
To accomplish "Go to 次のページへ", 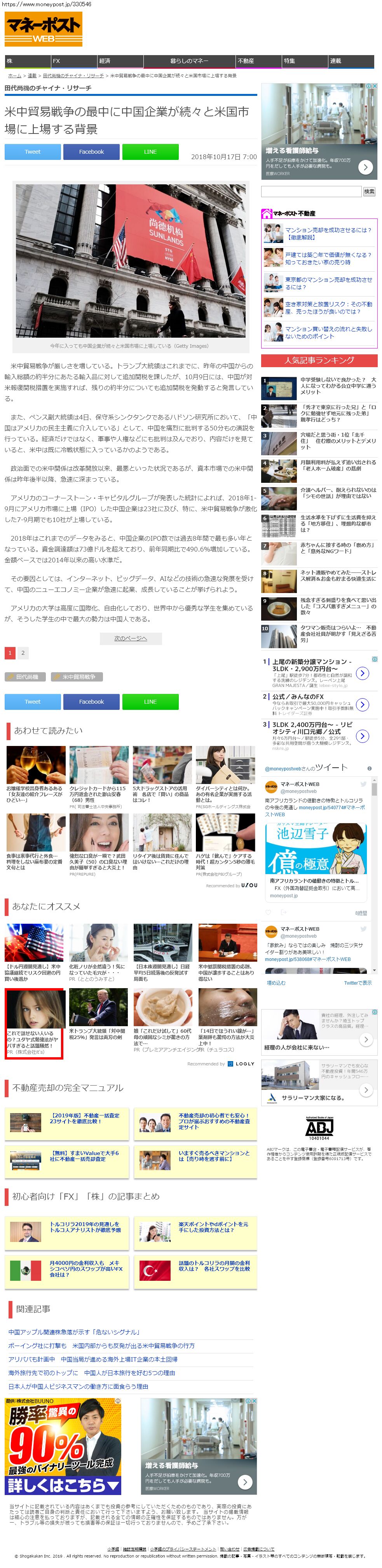I will click(131, 638).
